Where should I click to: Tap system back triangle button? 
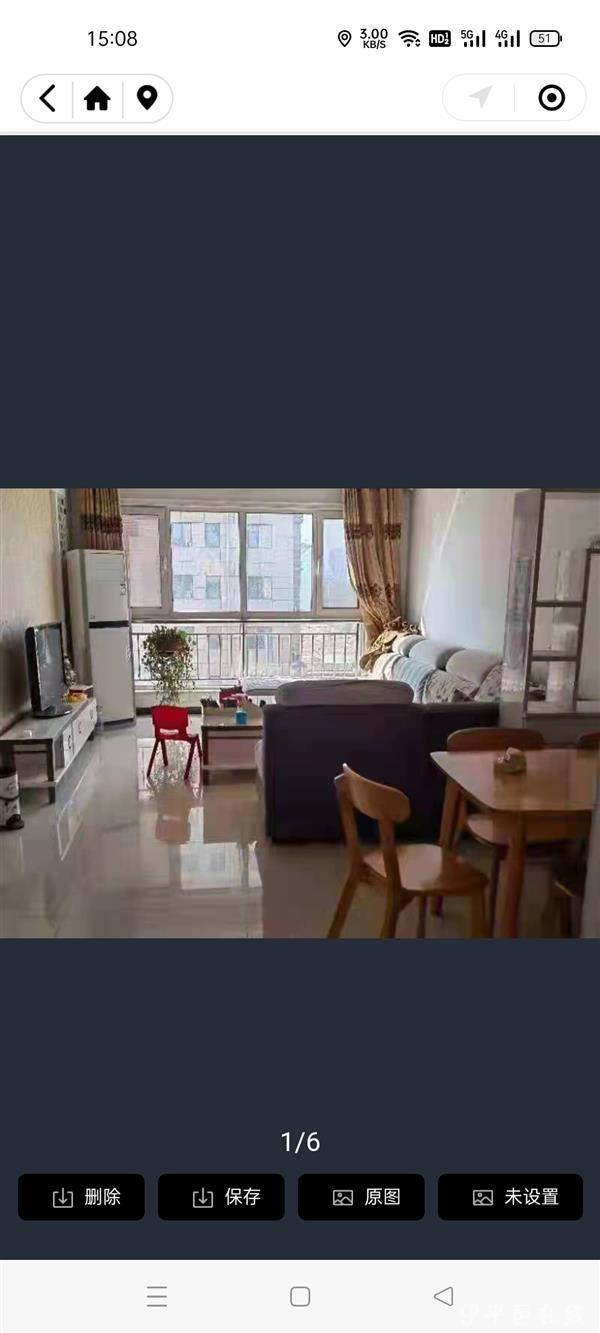pos(443,1296)
